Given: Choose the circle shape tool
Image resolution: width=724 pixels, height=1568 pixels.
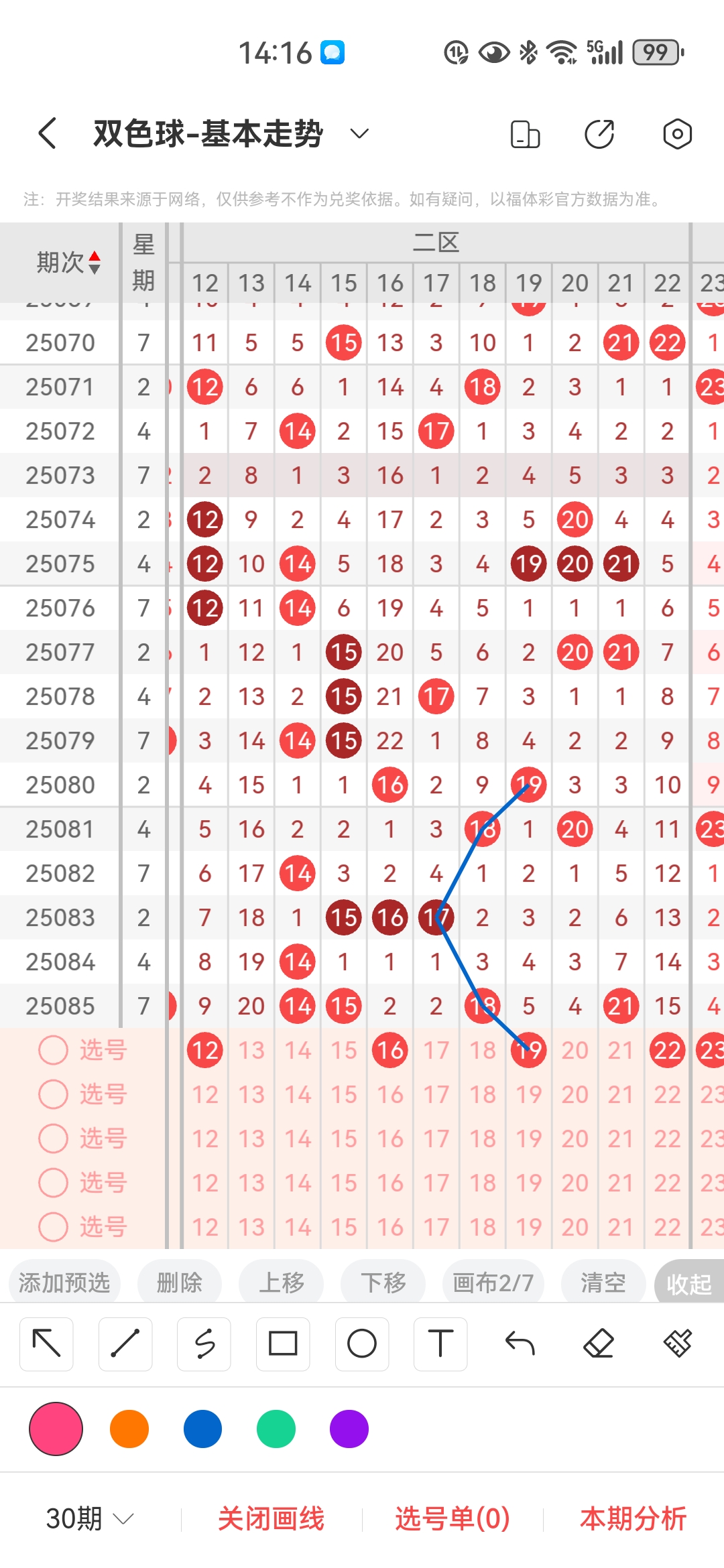Looking at the screenshot, I should click(362, 1344).
